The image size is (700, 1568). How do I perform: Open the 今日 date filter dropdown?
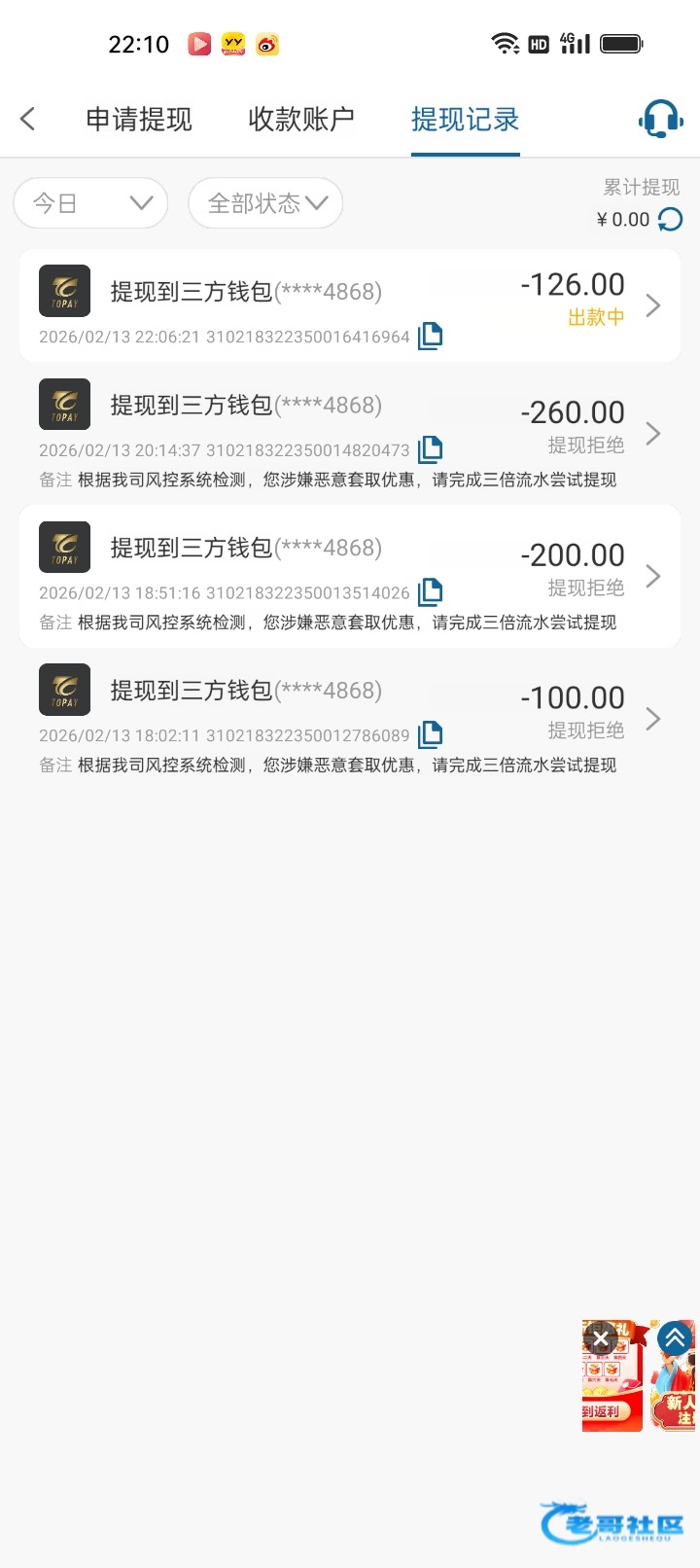point(90,203)
